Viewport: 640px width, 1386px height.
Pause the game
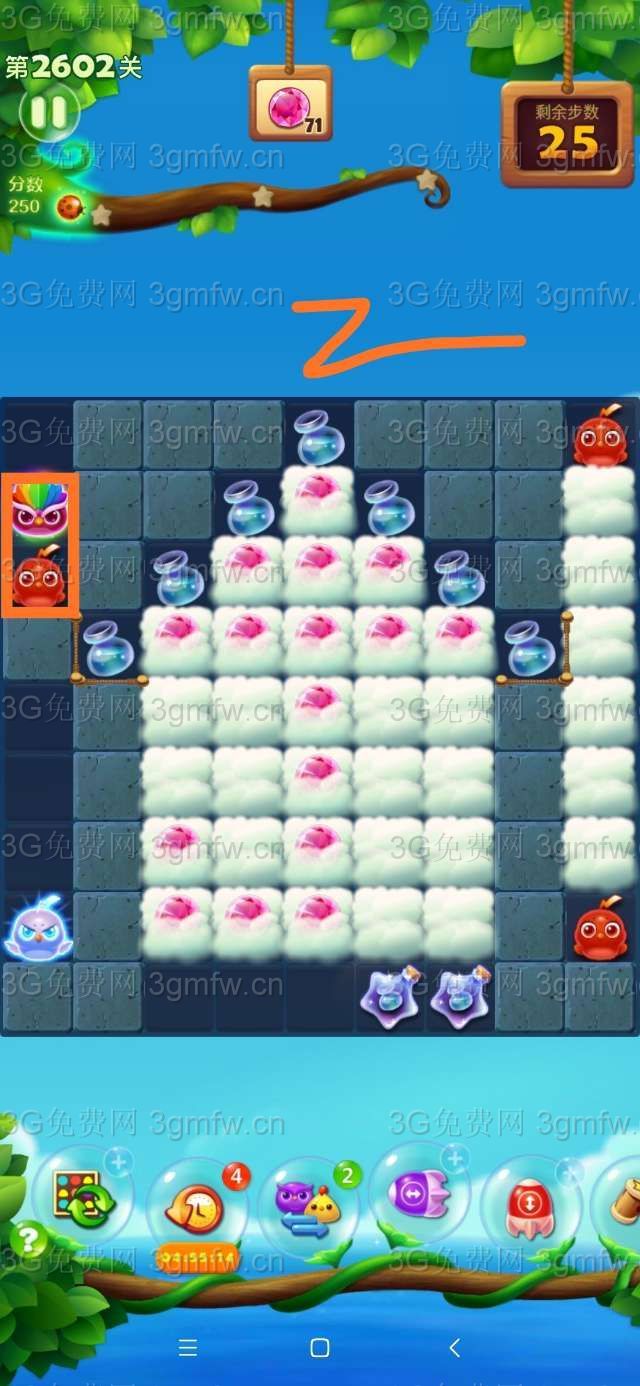pos(48,112)
